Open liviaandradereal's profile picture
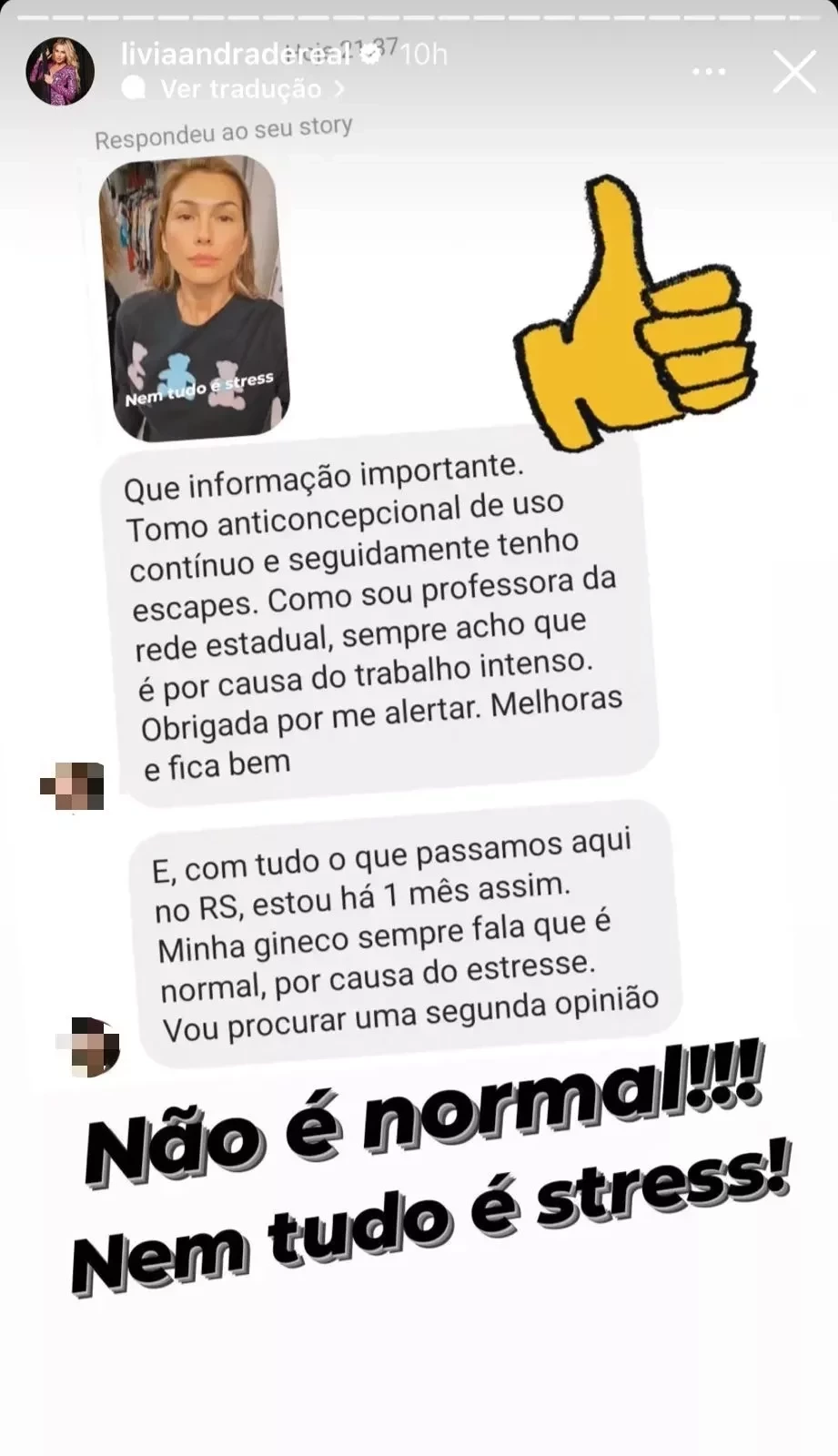The width and height of the screenshot is (838, 1456). click(60, 72)
